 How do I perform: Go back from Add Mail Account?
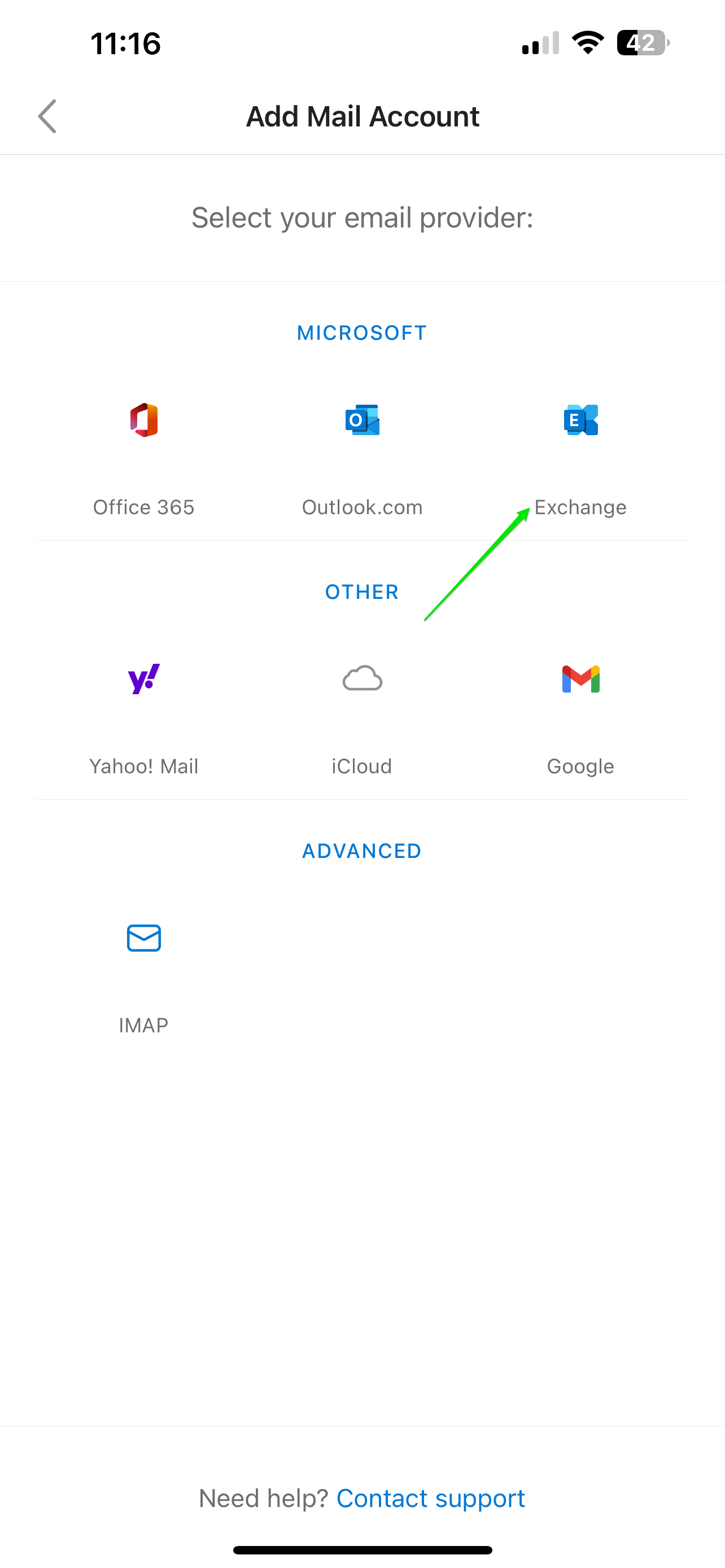(x=47, y=116)
